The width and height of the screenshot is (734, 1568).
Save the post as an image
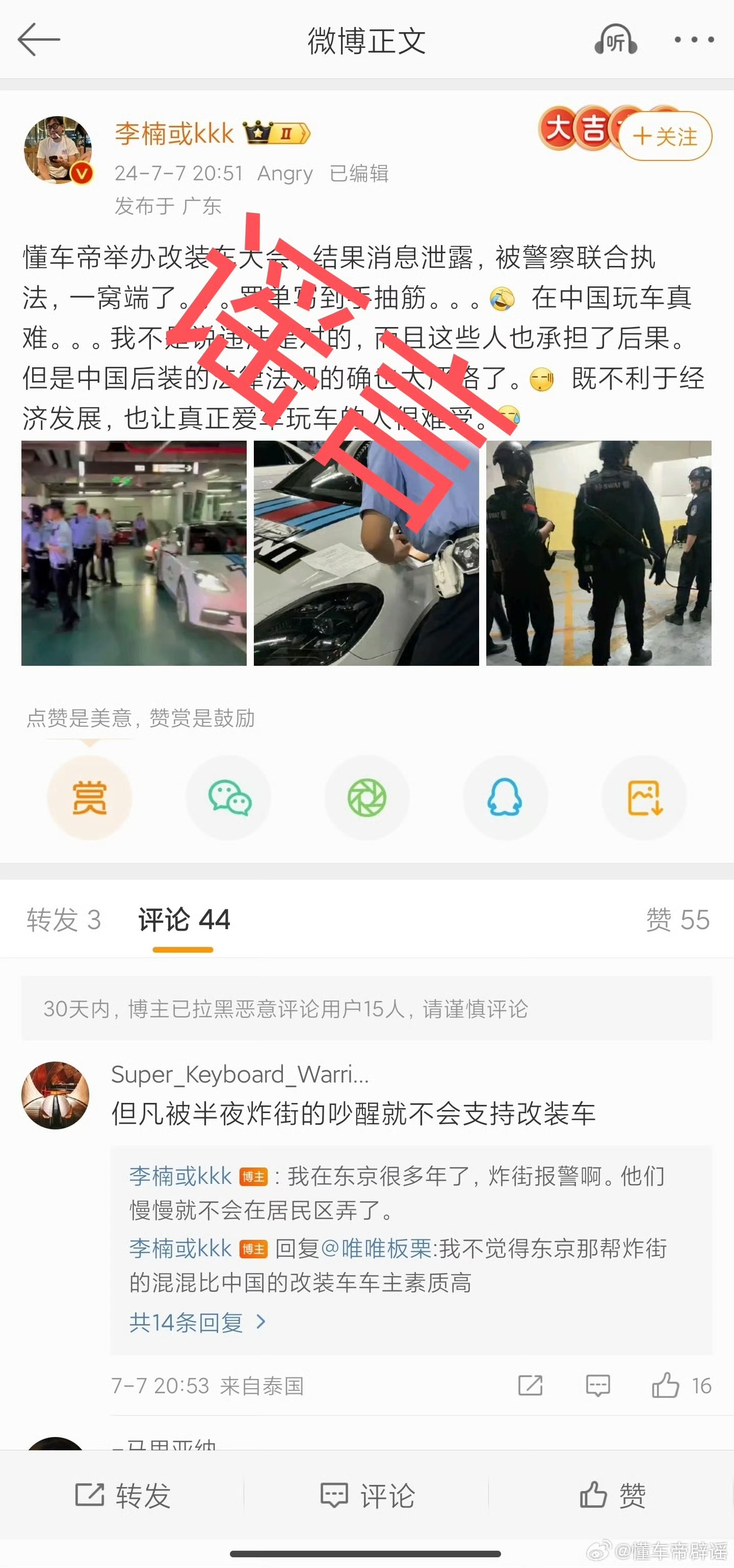tap(644, 797)
